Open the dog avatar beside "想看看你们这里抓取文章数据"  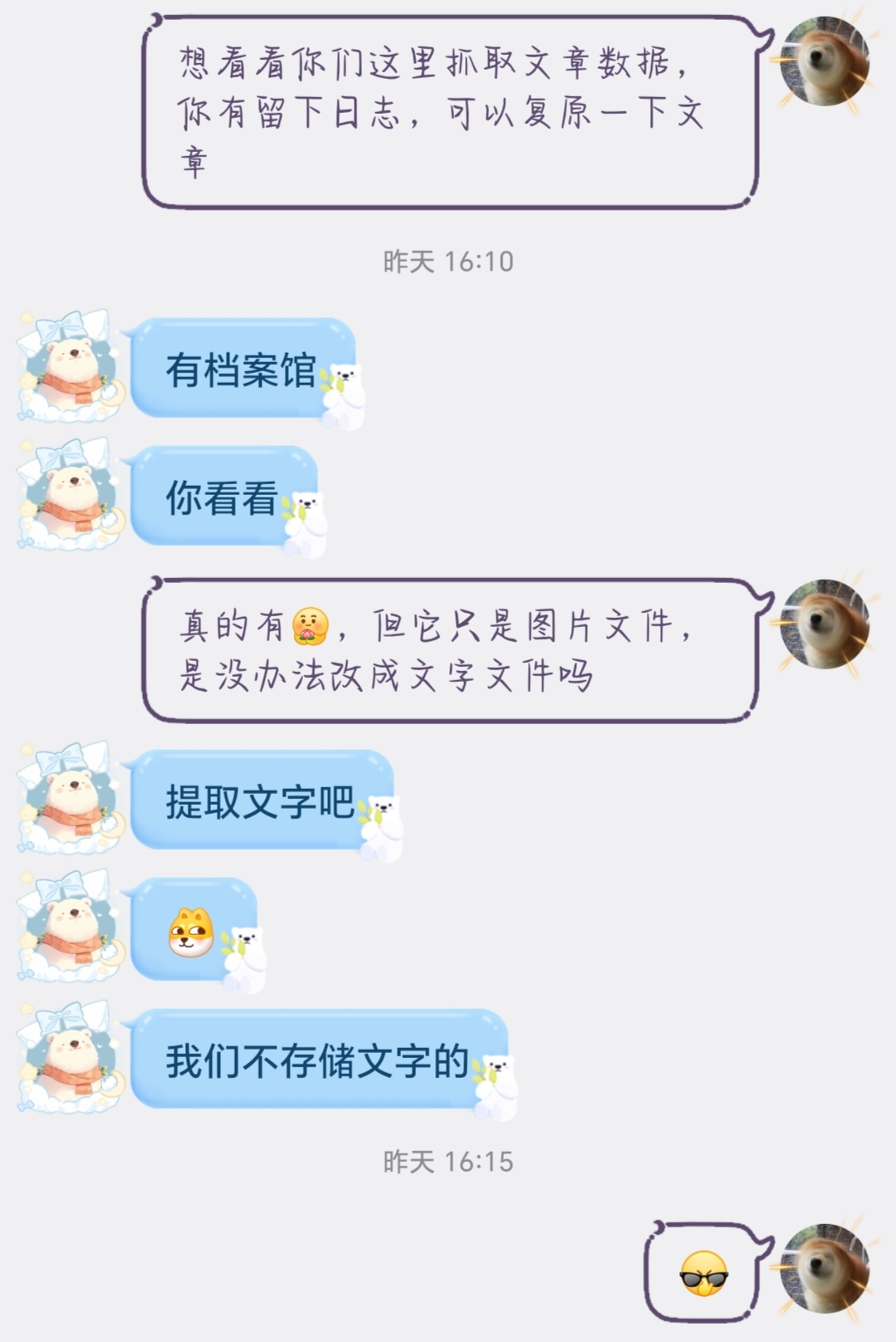point(825,62)
